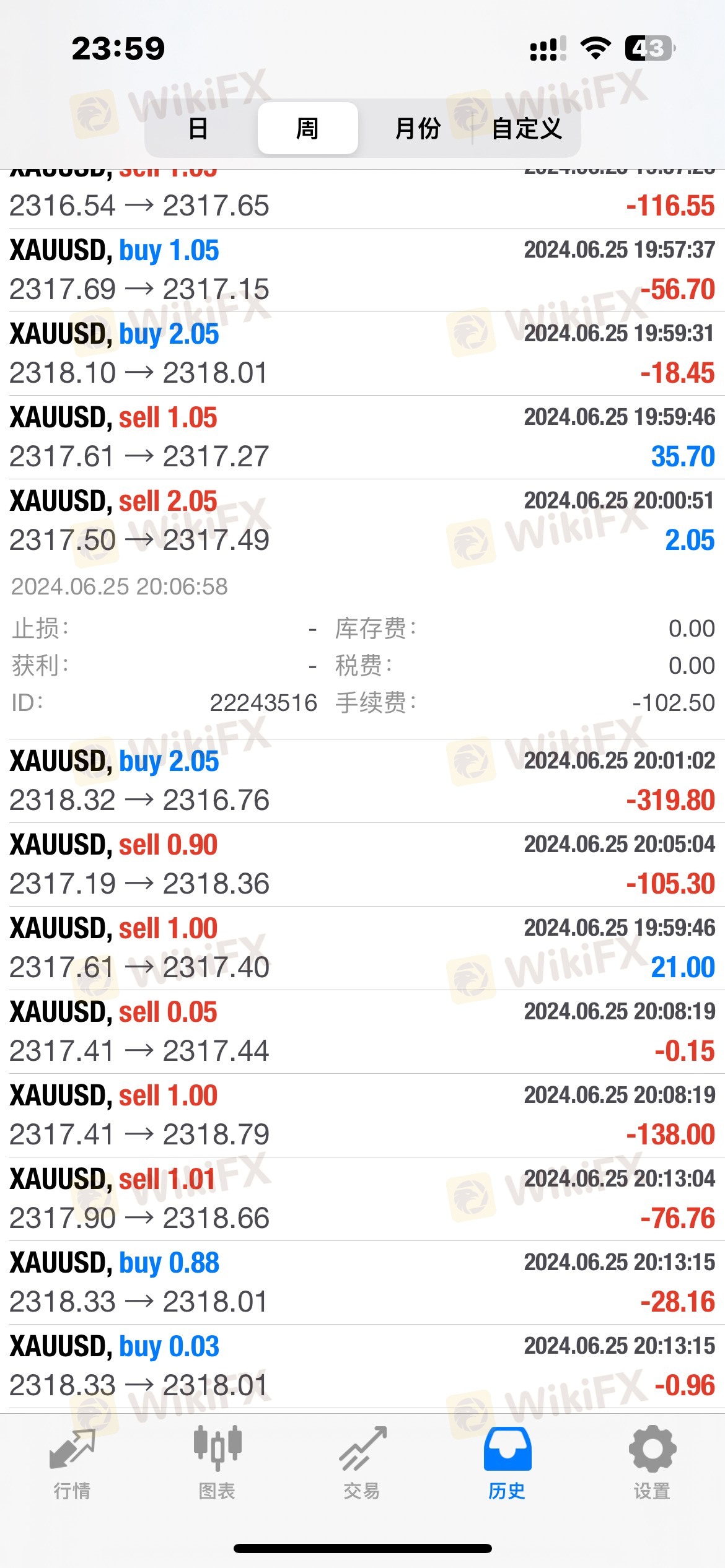The height and width of the screenshot is (1568, 725).
Task: Expand the buy 2.05 trade with -18.45 loss
Action: click(x=362, y=354)
